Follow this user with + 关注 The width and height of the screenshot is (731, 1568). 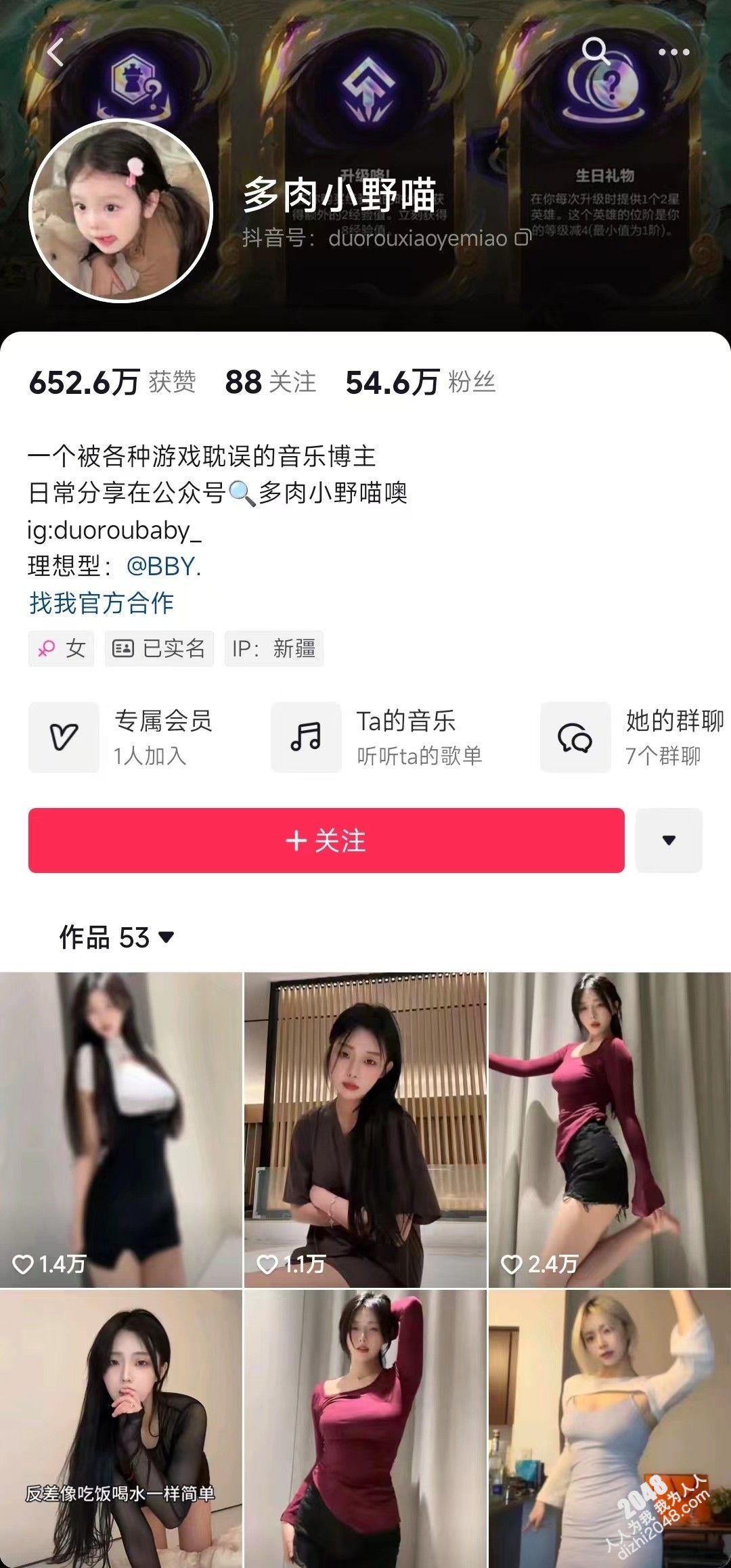coord(326,841)
